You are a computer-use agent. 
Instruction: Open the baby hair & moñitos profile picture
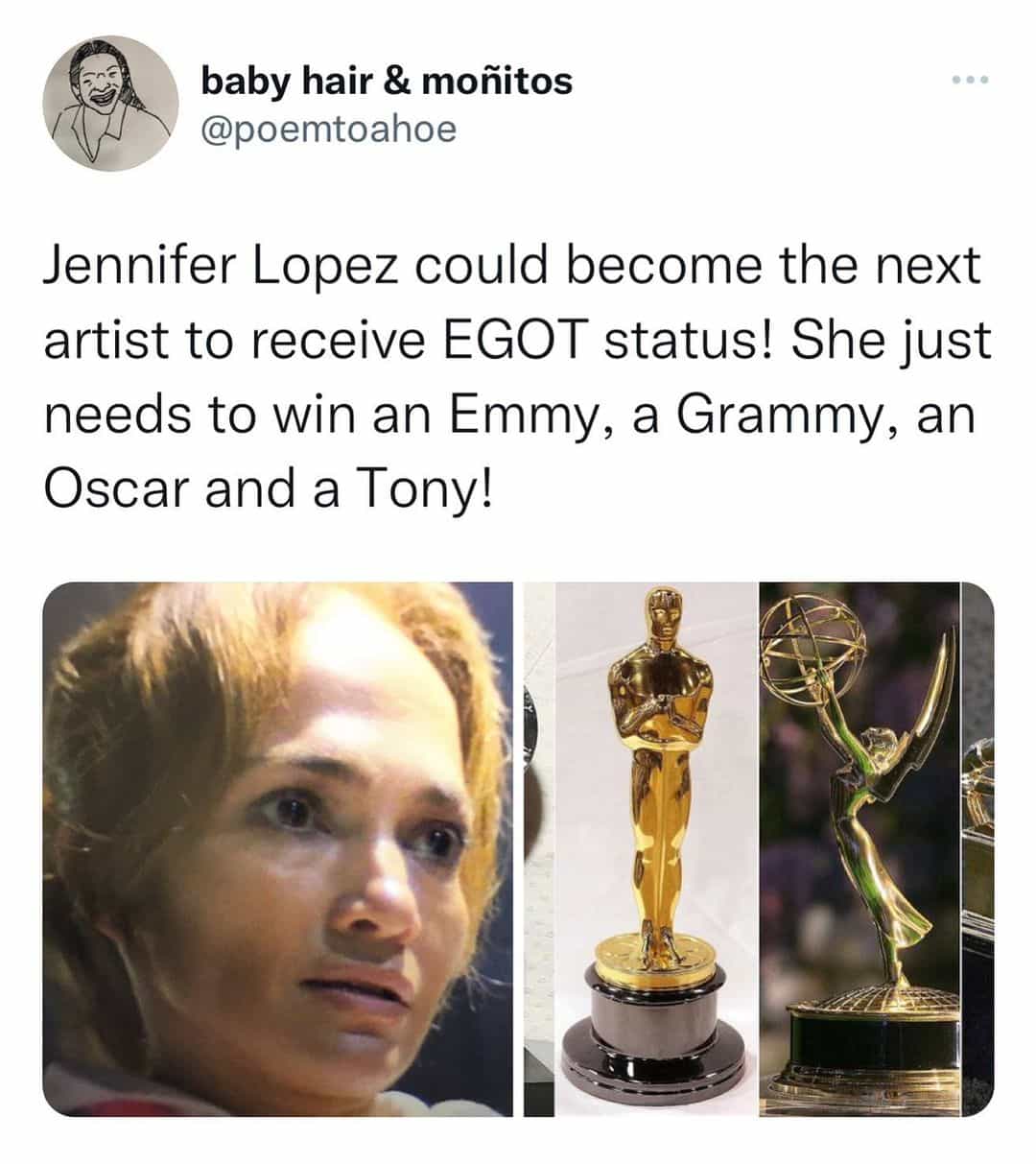click(x=107, y=104)
